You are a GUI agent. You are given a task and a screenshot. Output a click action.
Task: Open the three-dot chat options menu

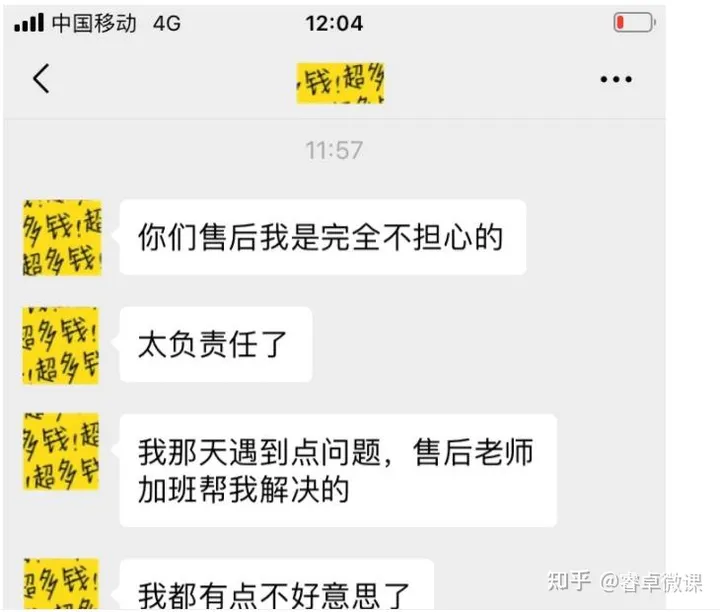pyautogui.click(x=615, y=79)
